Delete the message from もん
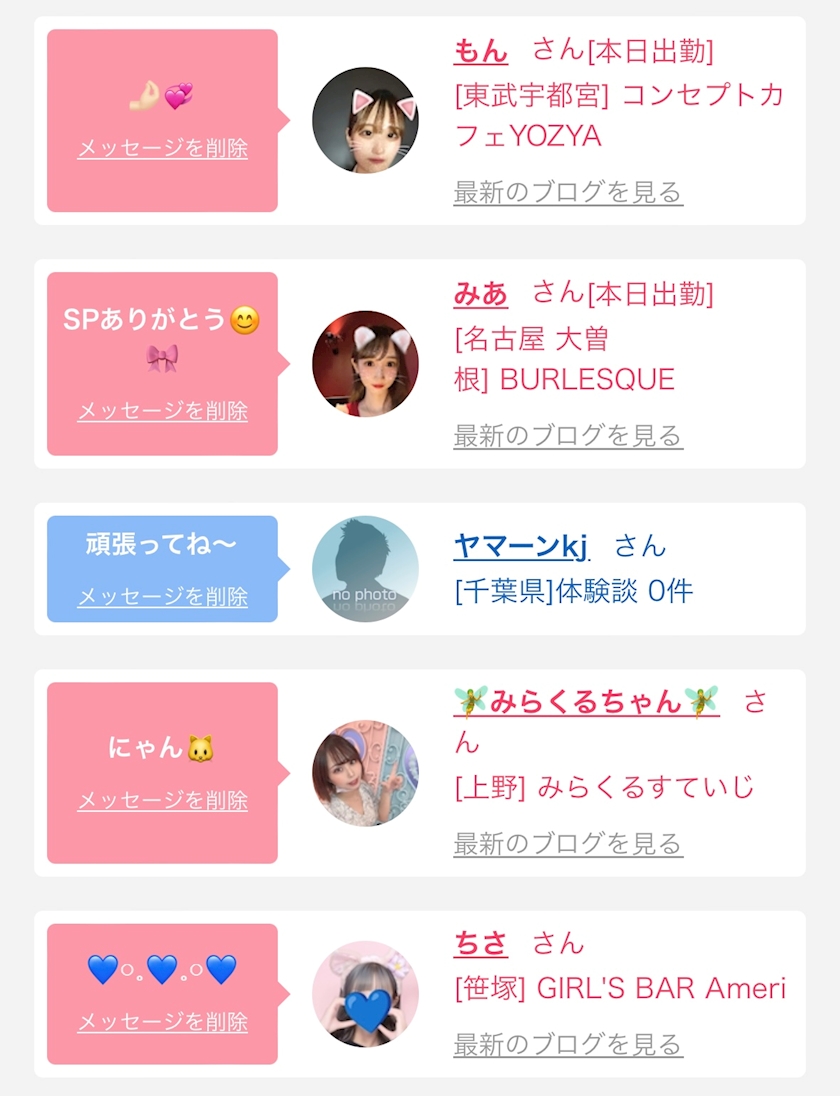The width and height of the screenshot is (840, 1096). point(162,148)
